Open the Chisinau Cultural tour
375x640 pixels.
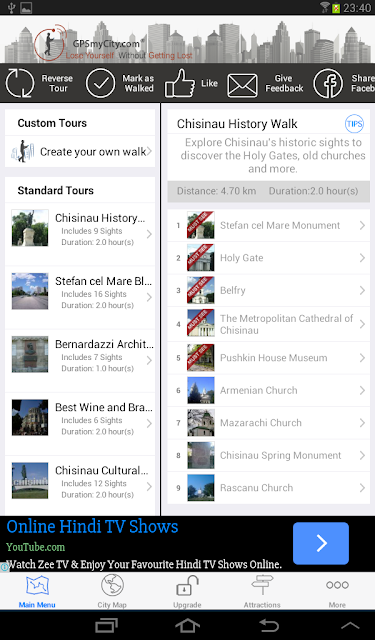coord(80,482)
